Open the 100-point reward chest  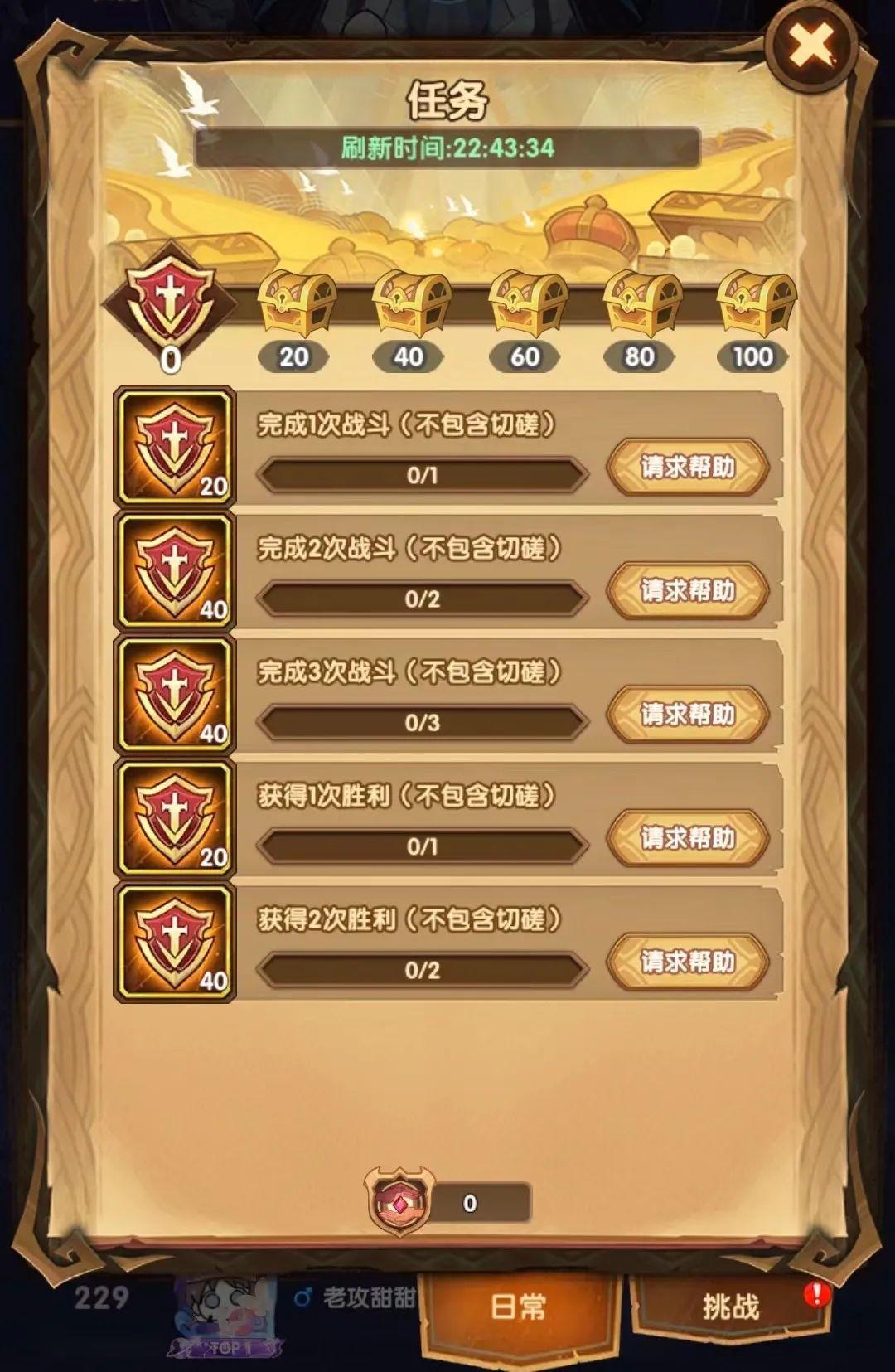754,304
